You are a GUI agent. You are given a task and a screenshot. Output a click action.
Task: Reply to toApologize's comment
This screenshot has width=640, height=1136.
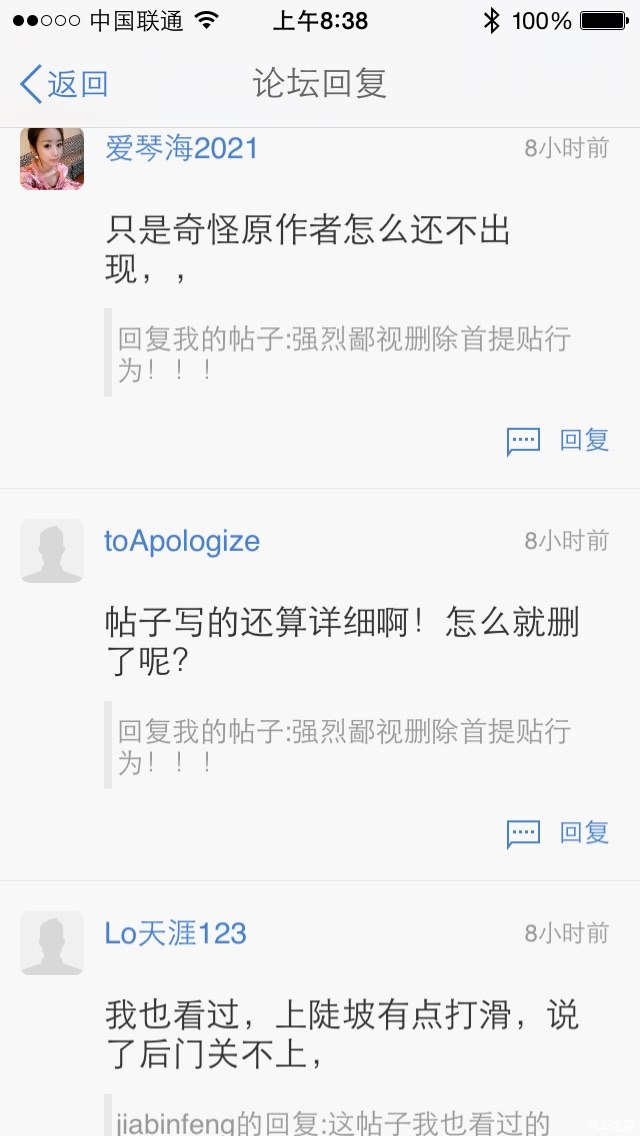click(x=559, y=833)
